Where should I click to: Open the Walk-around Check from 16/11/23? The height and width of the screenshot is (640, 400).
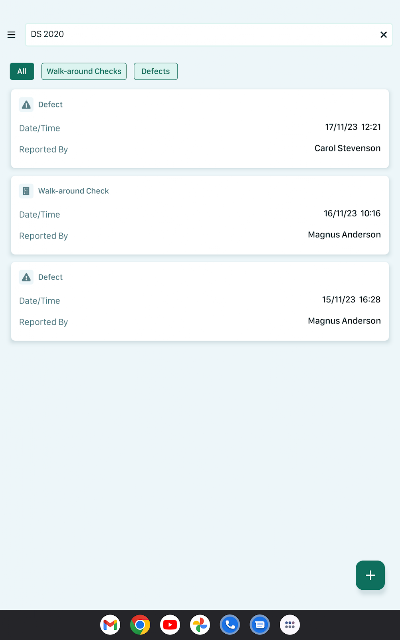pyautogui.click(x=200, y=215)
